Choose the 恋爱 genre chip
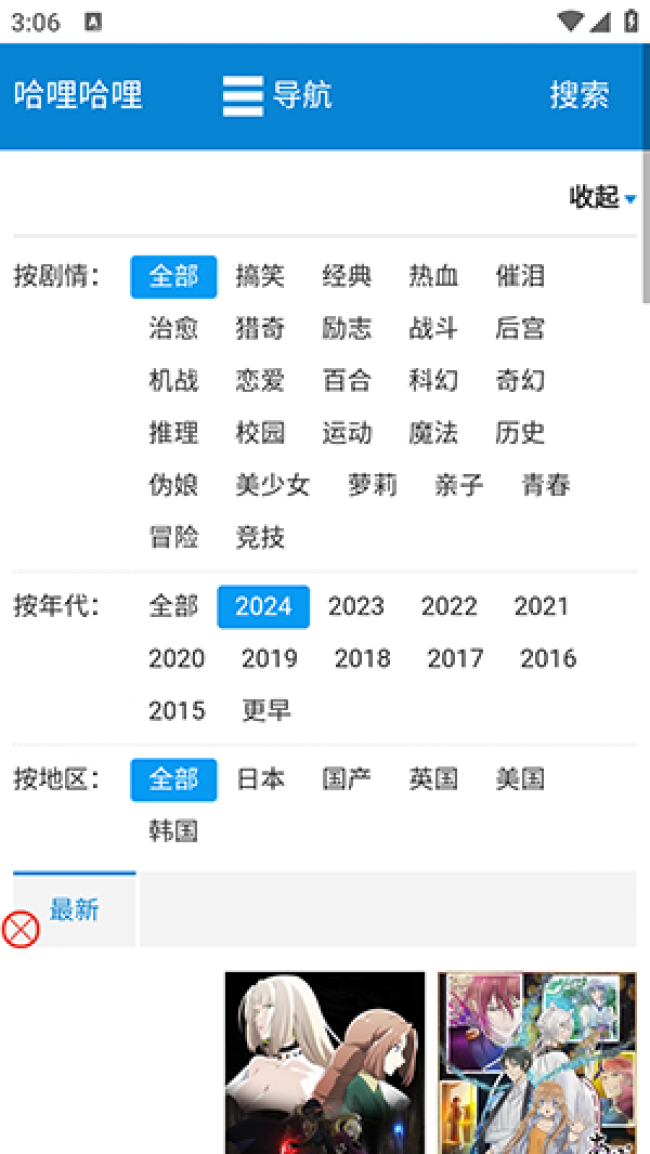650x1154 pixels. point(260,381)
